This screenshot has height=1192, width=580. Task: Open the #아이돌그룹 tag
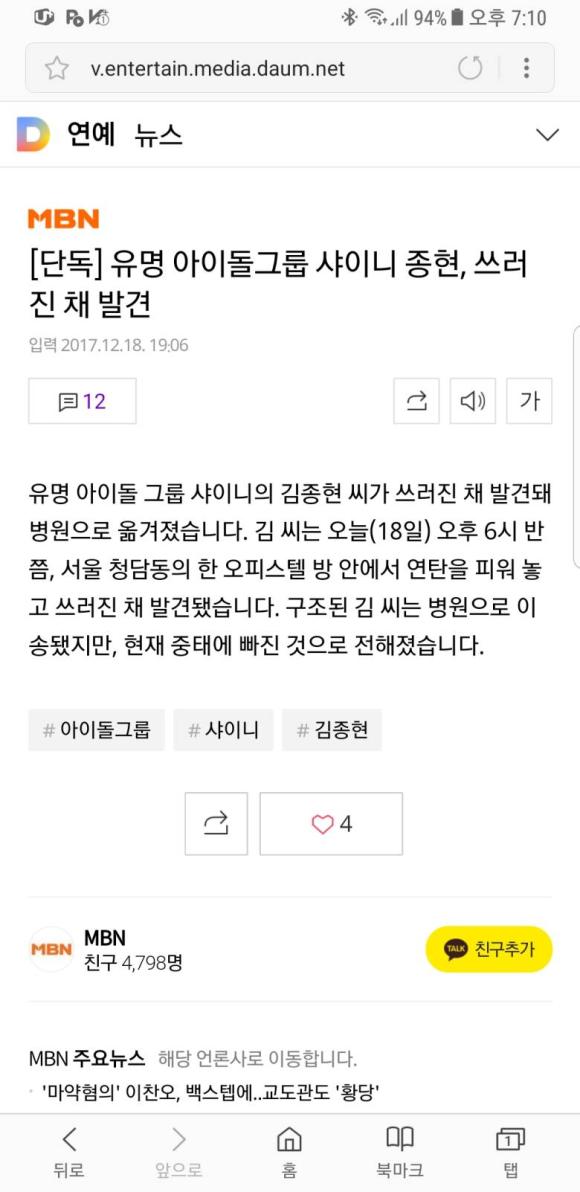[97, 730]
